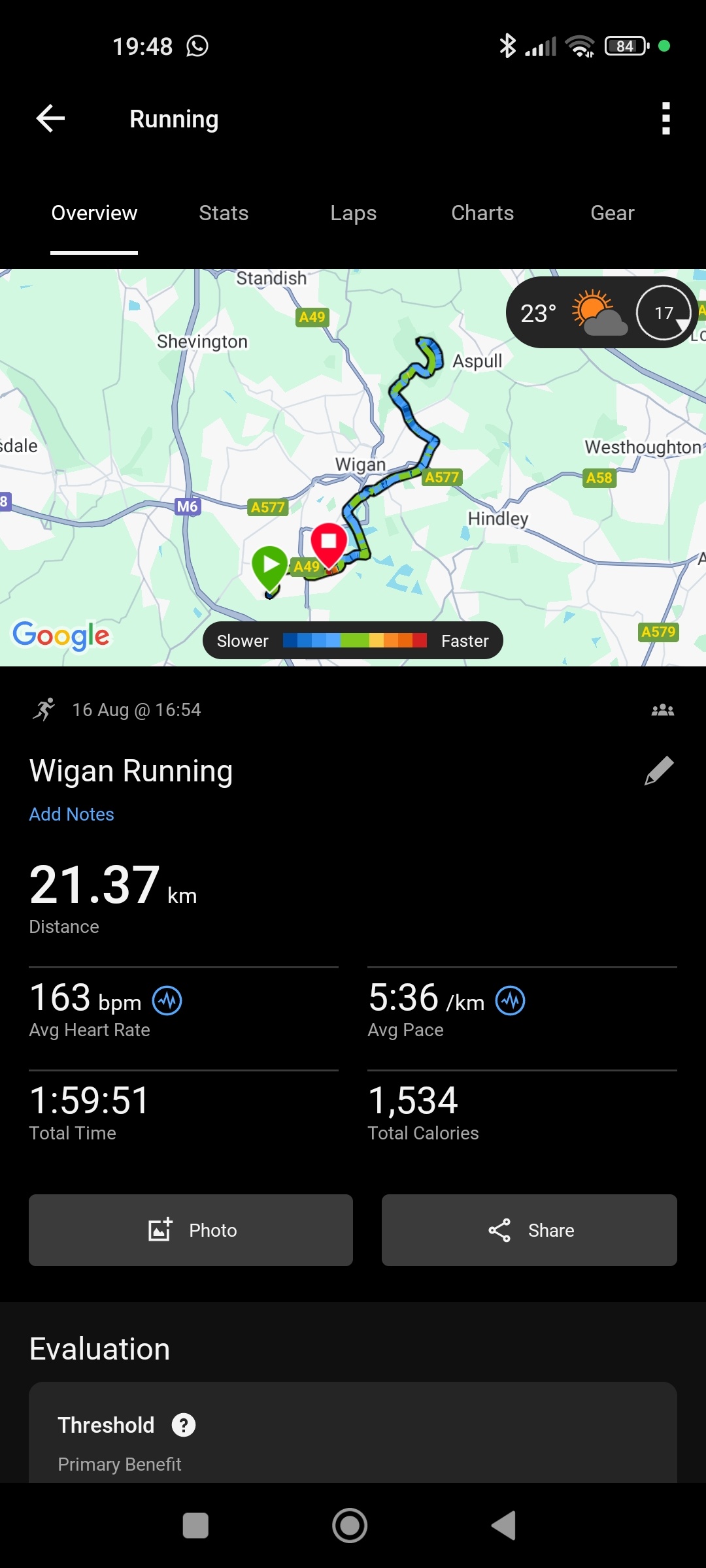Go to the home screen via navigation bar
706x1568 pixels.
click(350, 1526)
